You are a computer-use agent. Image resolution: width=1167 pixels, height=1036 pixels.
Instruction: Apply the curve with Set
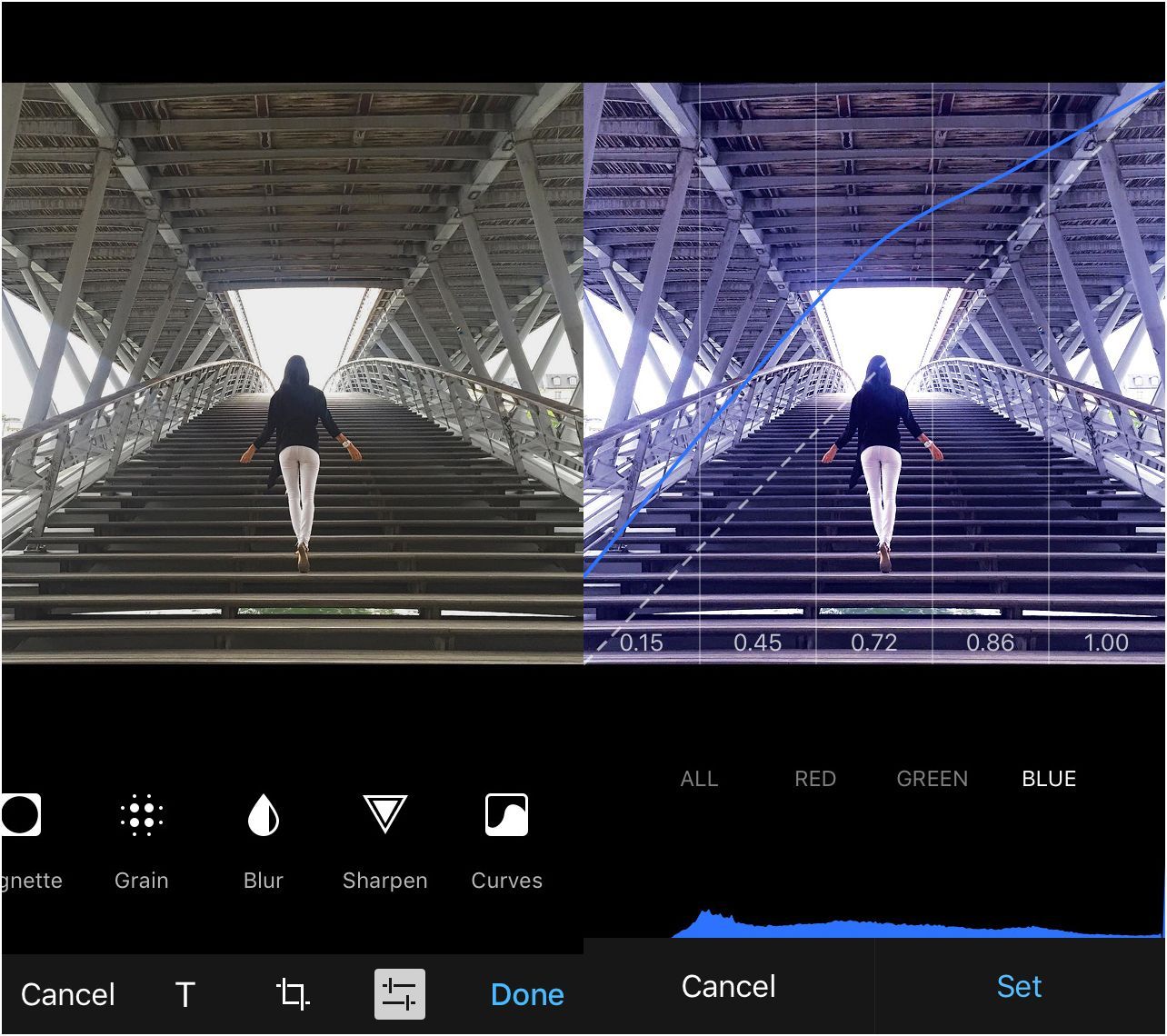point(1019,987)
